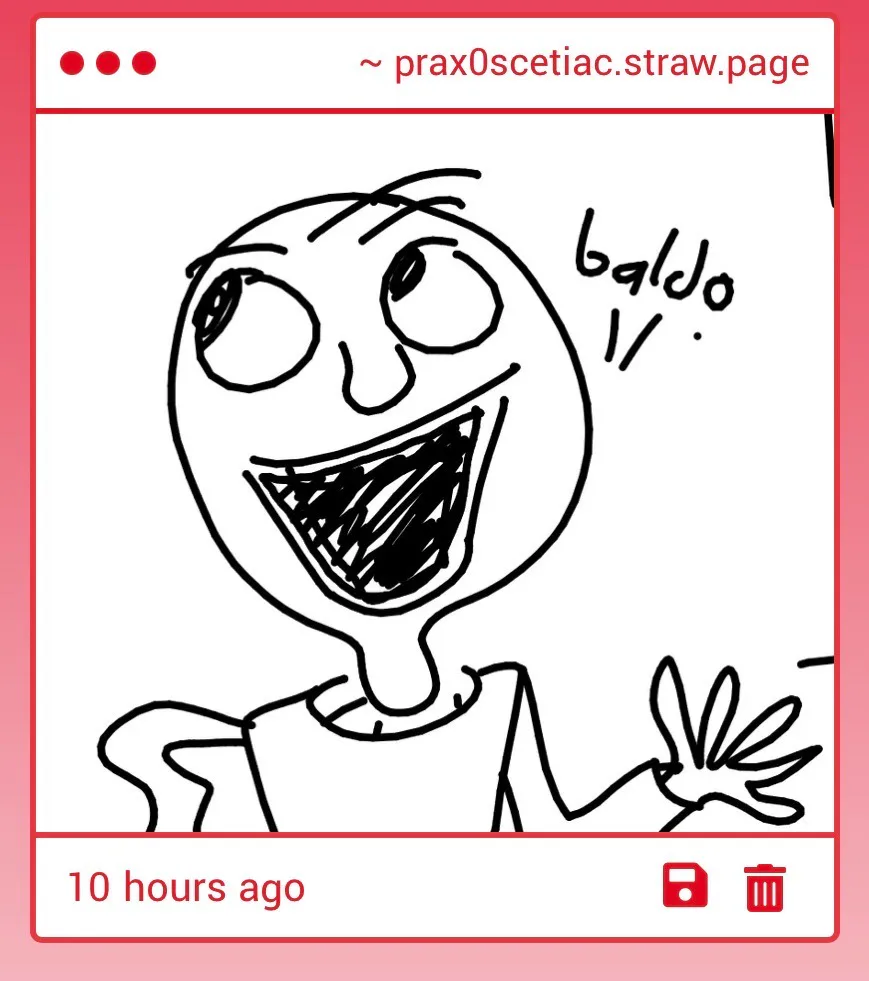Save the baldo drawing with the floppy disk icon

point(685,887)
